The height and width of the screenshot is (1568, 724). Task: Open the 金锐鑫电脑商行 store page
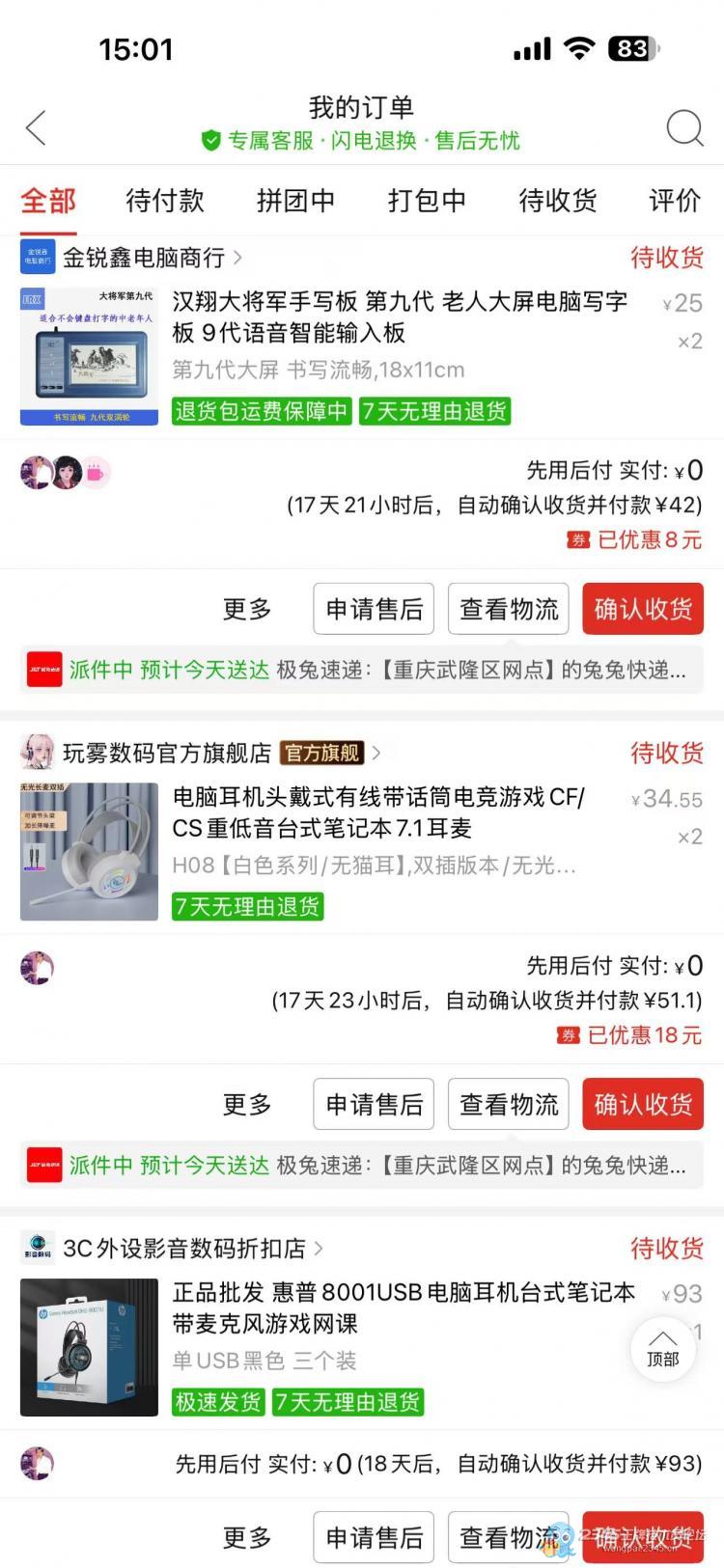pyautogui.click(x=145, y=258)
